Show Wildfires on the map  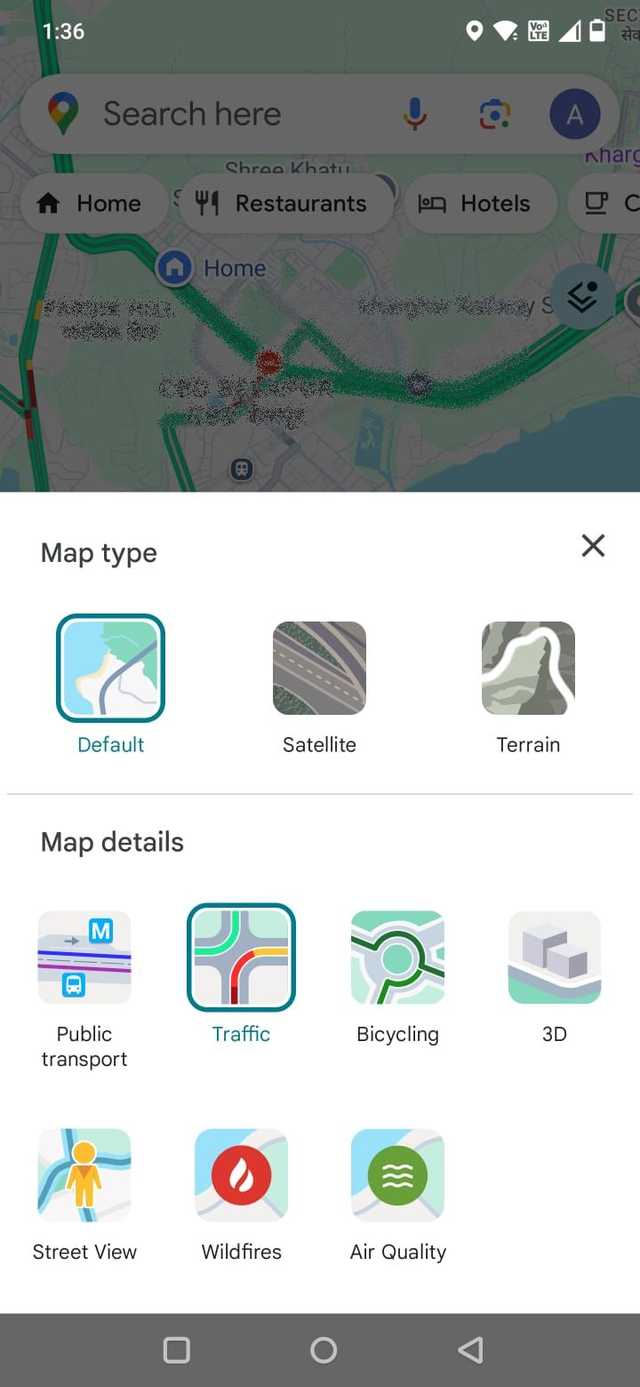pos(241,1175)
